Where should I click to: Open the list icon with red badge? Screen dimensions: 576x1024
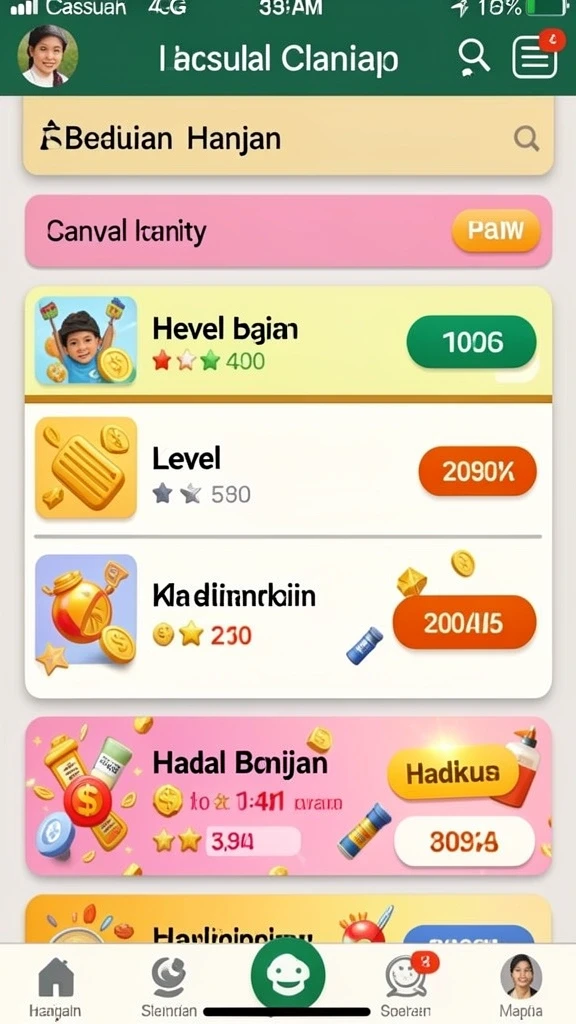[537, 56]
